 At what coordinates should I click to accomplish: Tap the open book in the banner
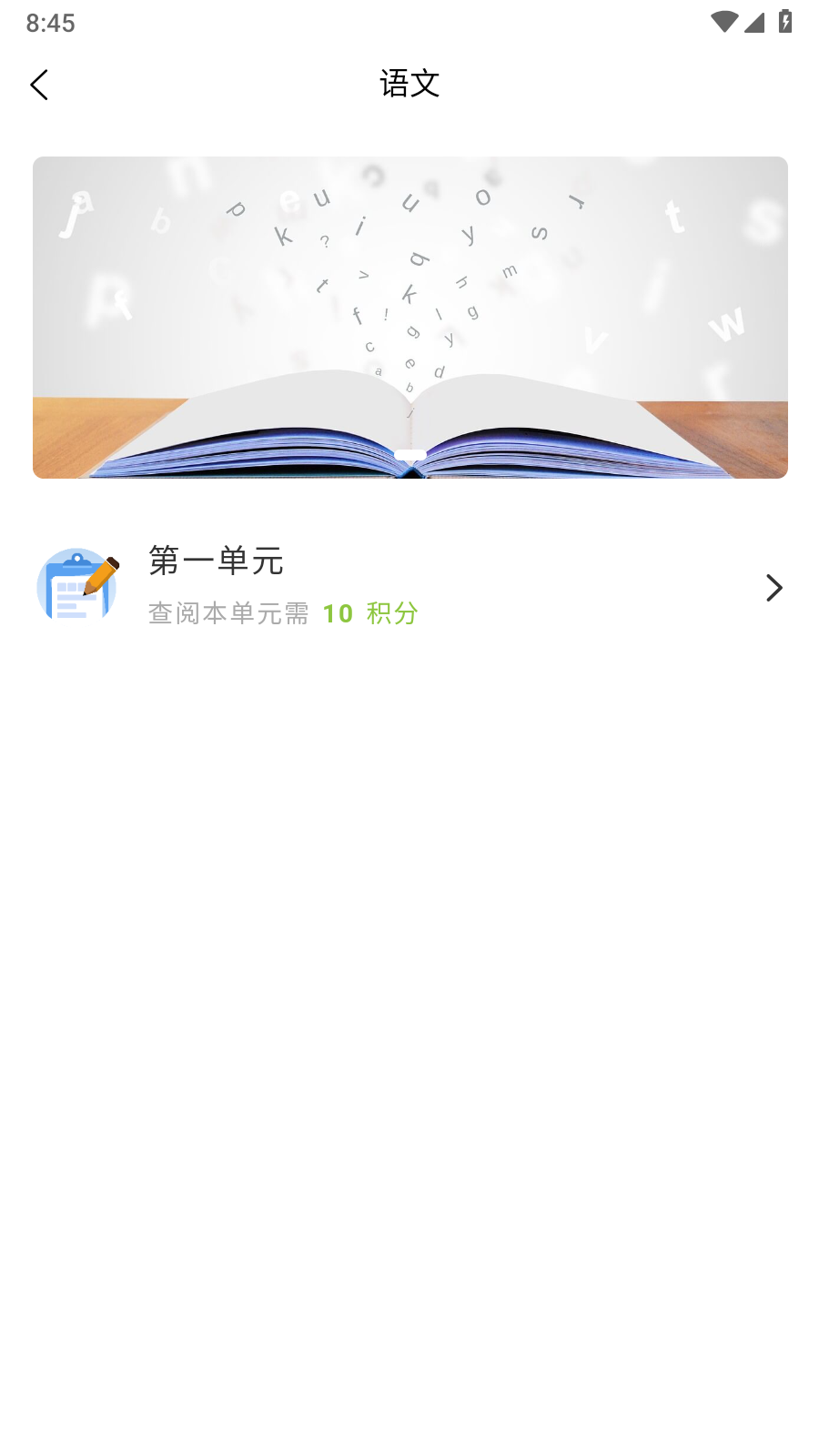tap(409, 423)
